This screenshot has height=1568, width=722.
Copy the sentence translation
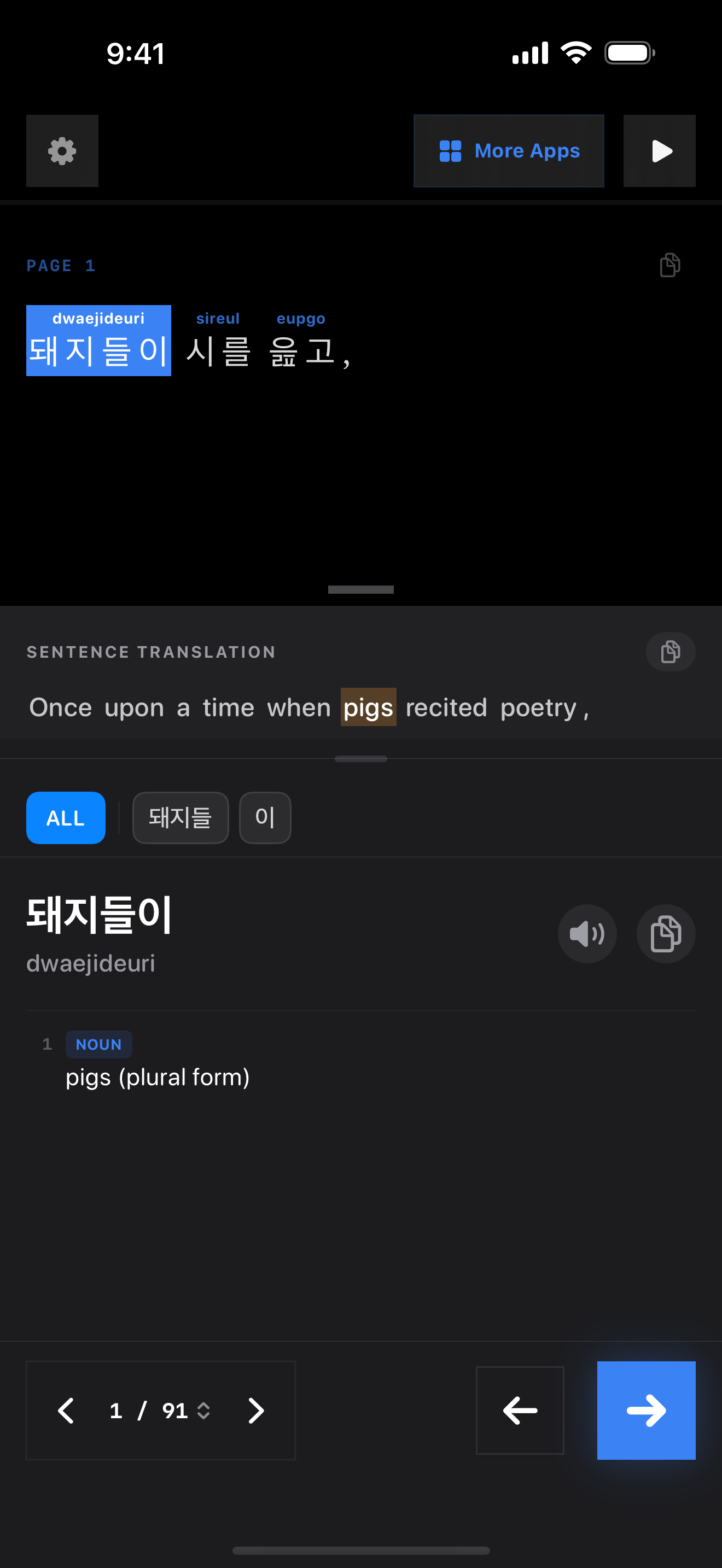[669, 652]
